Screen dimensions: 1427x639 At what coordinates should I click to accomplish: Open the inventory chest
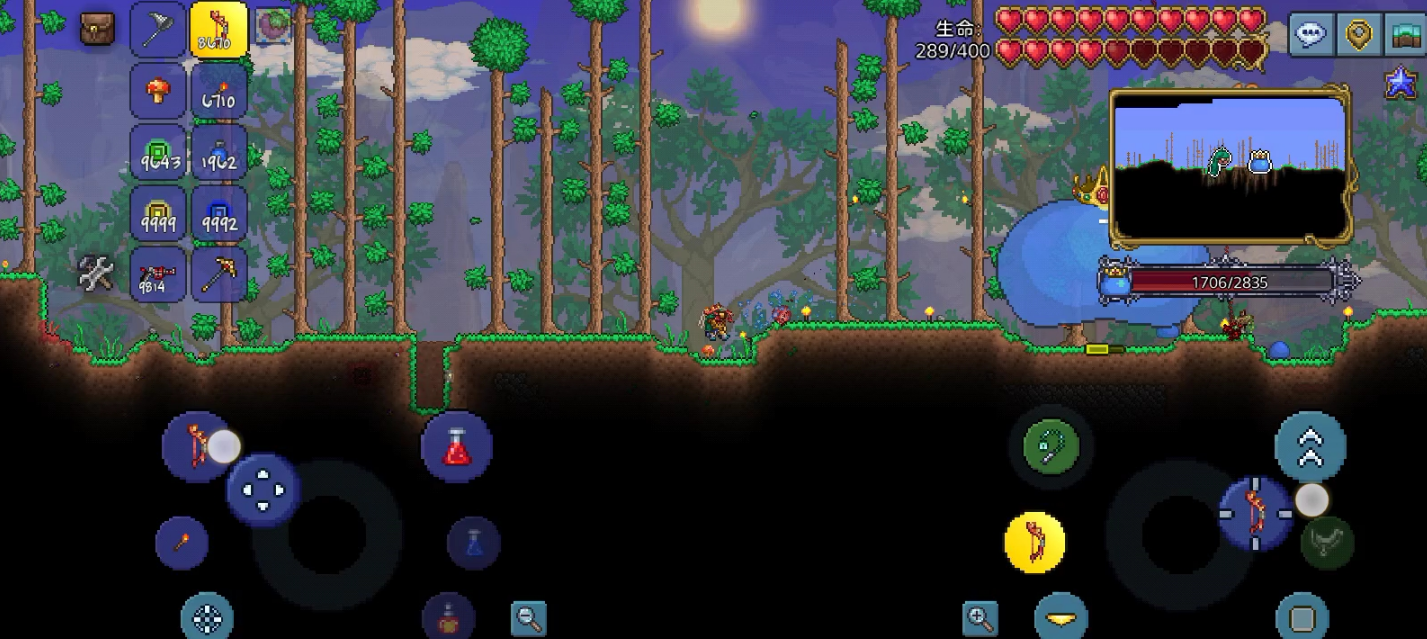97,29
